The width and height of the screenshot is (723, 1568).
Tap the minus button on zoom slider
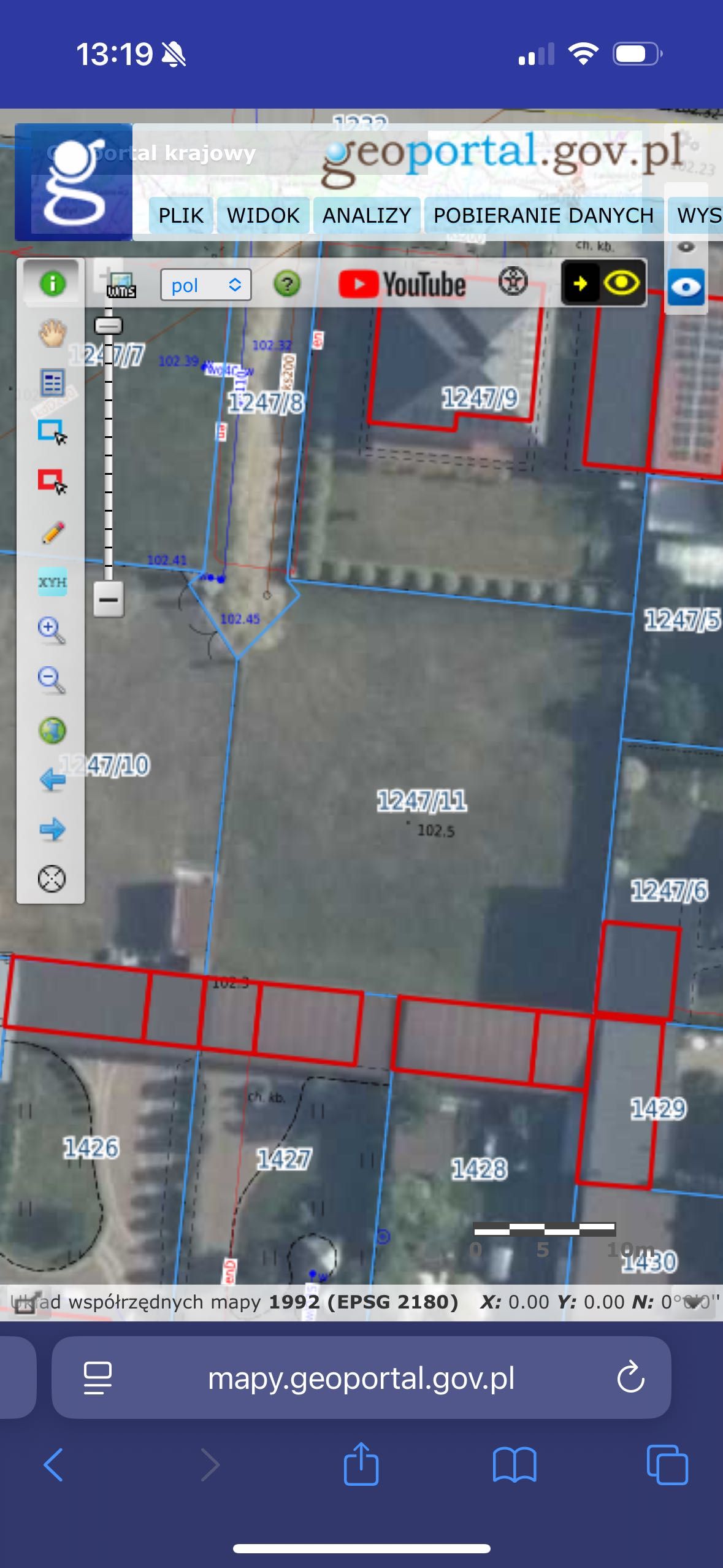pyautogui.click(x=109, y=599)
